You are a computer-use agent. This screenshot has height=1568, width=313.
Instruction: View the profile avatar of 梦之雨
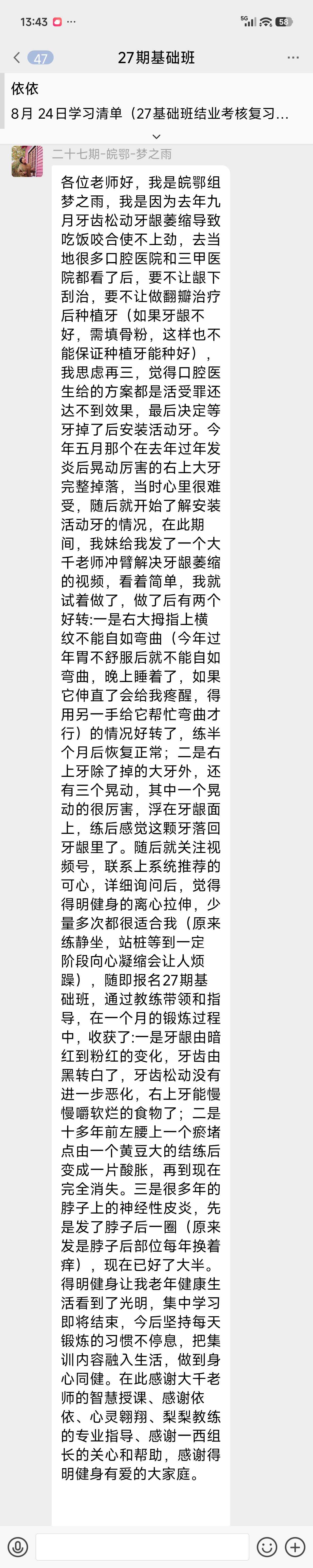[x=27, y=161]
